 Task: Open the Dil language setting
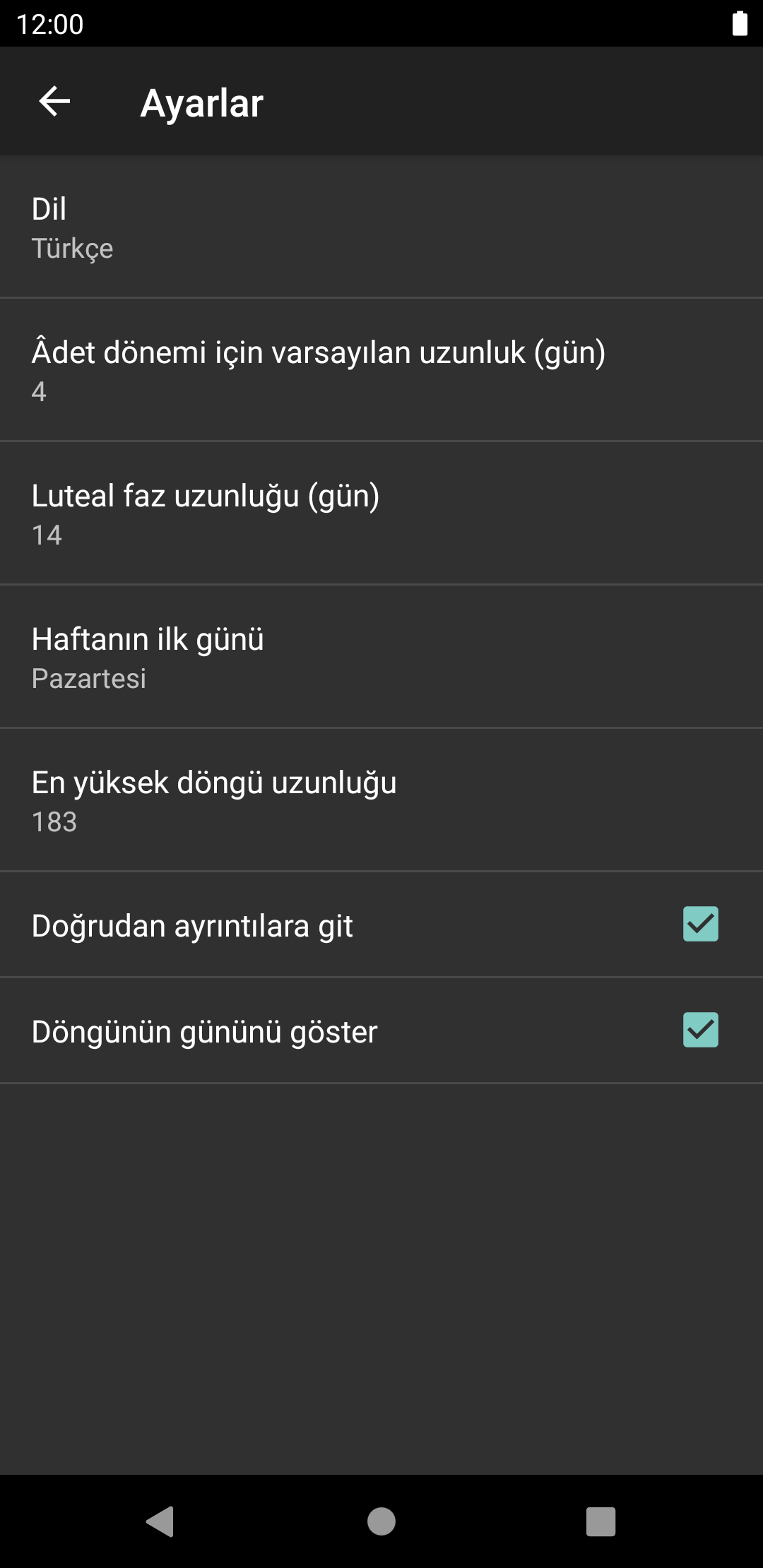click(381, 227)
